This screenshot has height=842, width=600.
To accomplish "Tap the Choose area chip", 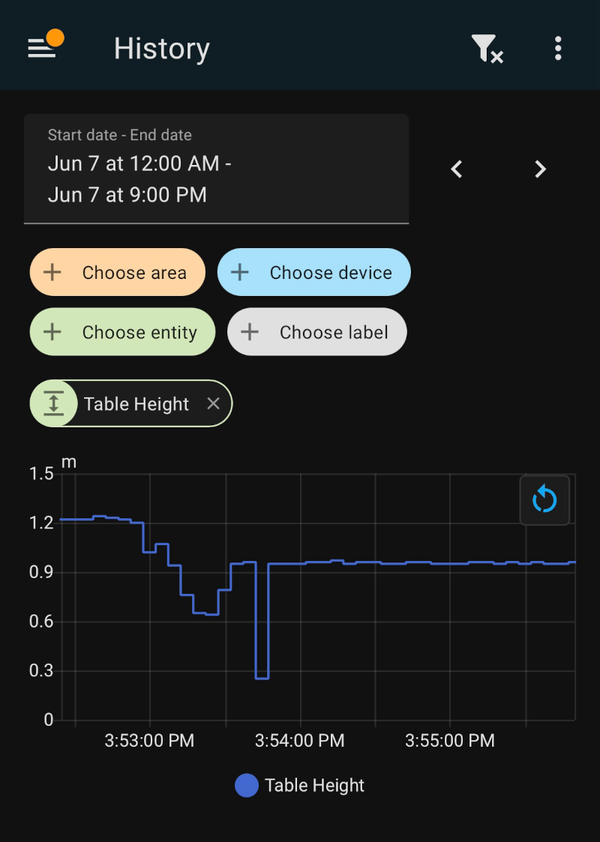I will pos(117,272).
